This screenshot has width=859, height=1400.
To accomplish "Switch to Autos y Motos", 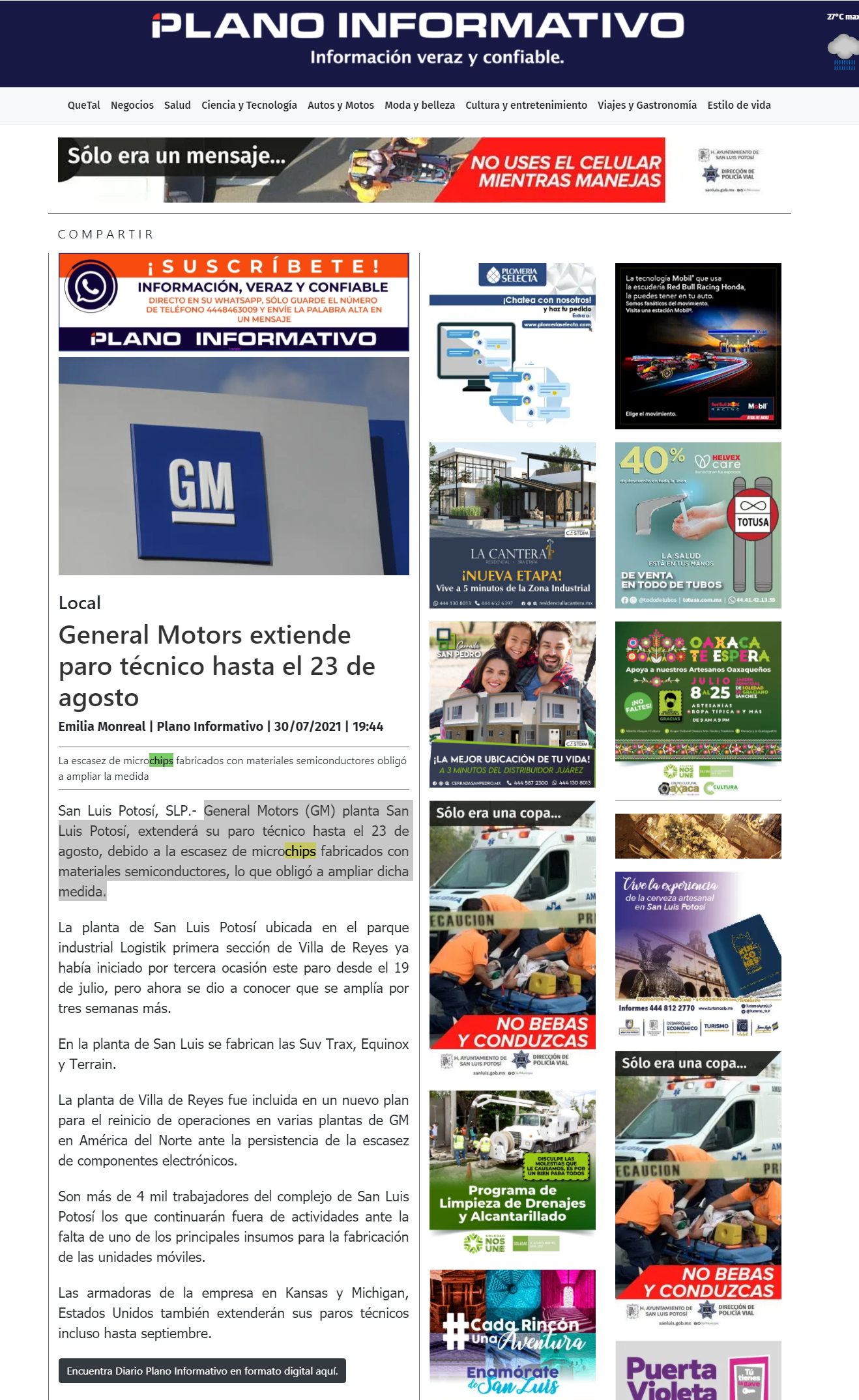I will point(341,105).
